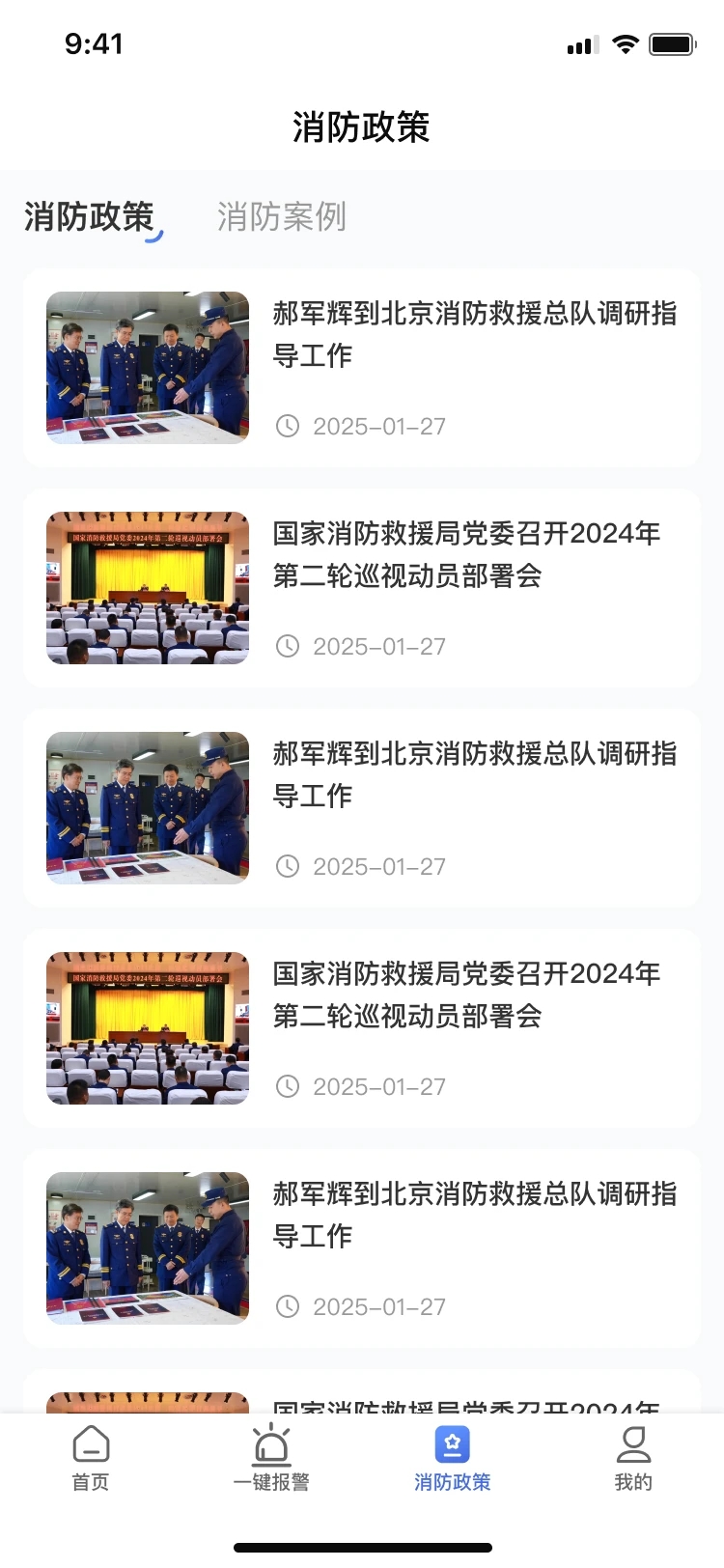Open the 一键报警 tab
The width and height of the screenshot is (724, 1568).
pos(271,1458)
